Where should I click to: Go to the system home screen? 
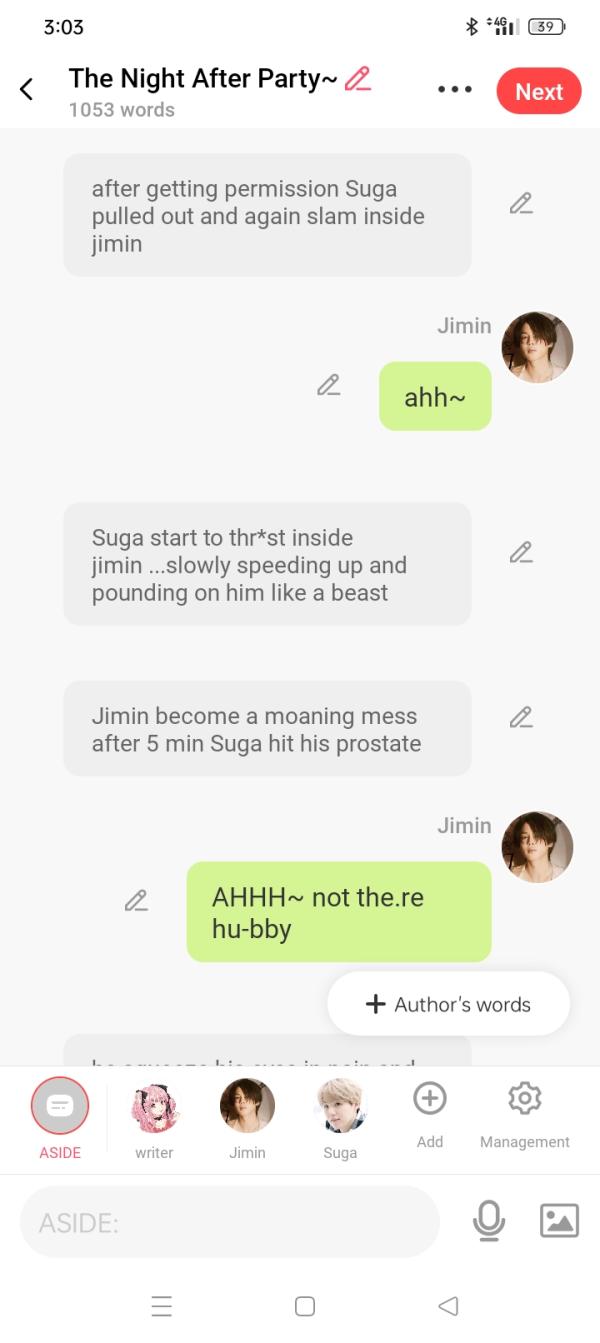(305, 1306)
